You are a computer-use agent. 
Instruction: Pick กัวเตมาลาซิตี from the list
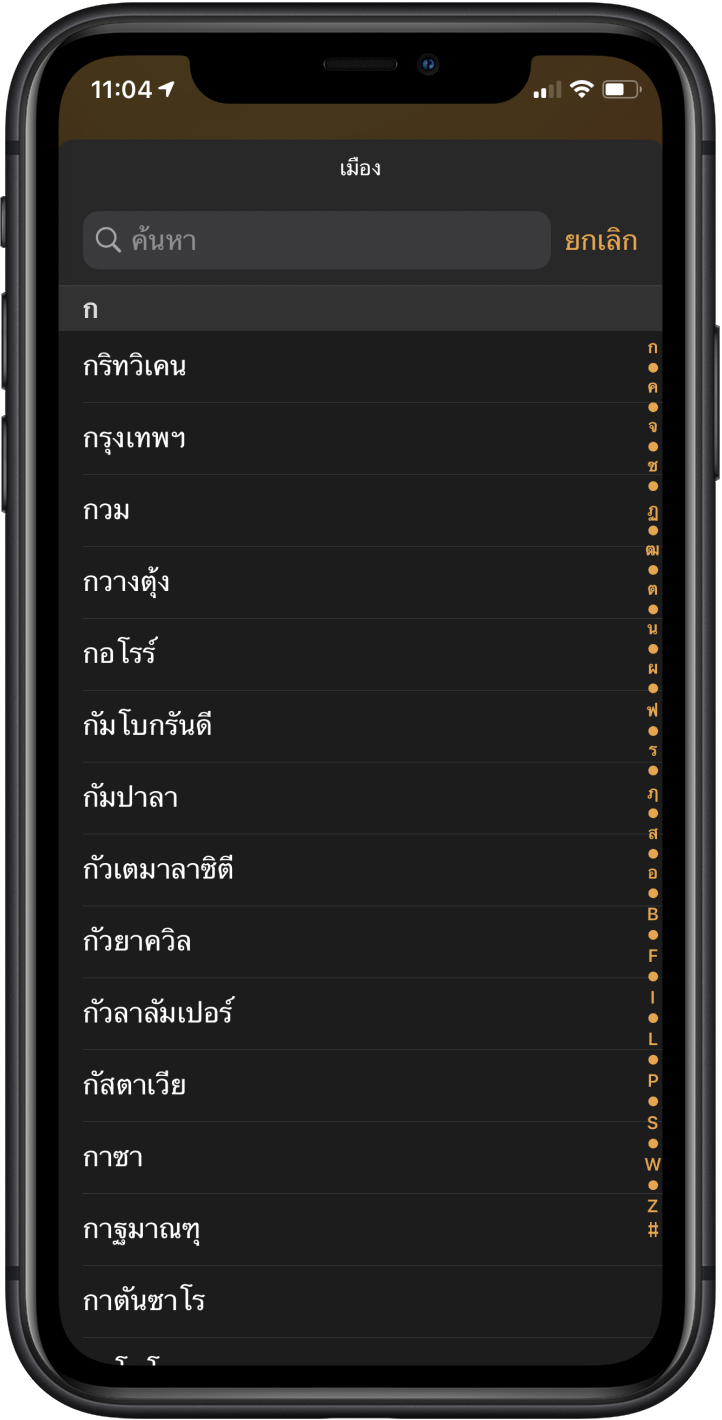[158, 870]
